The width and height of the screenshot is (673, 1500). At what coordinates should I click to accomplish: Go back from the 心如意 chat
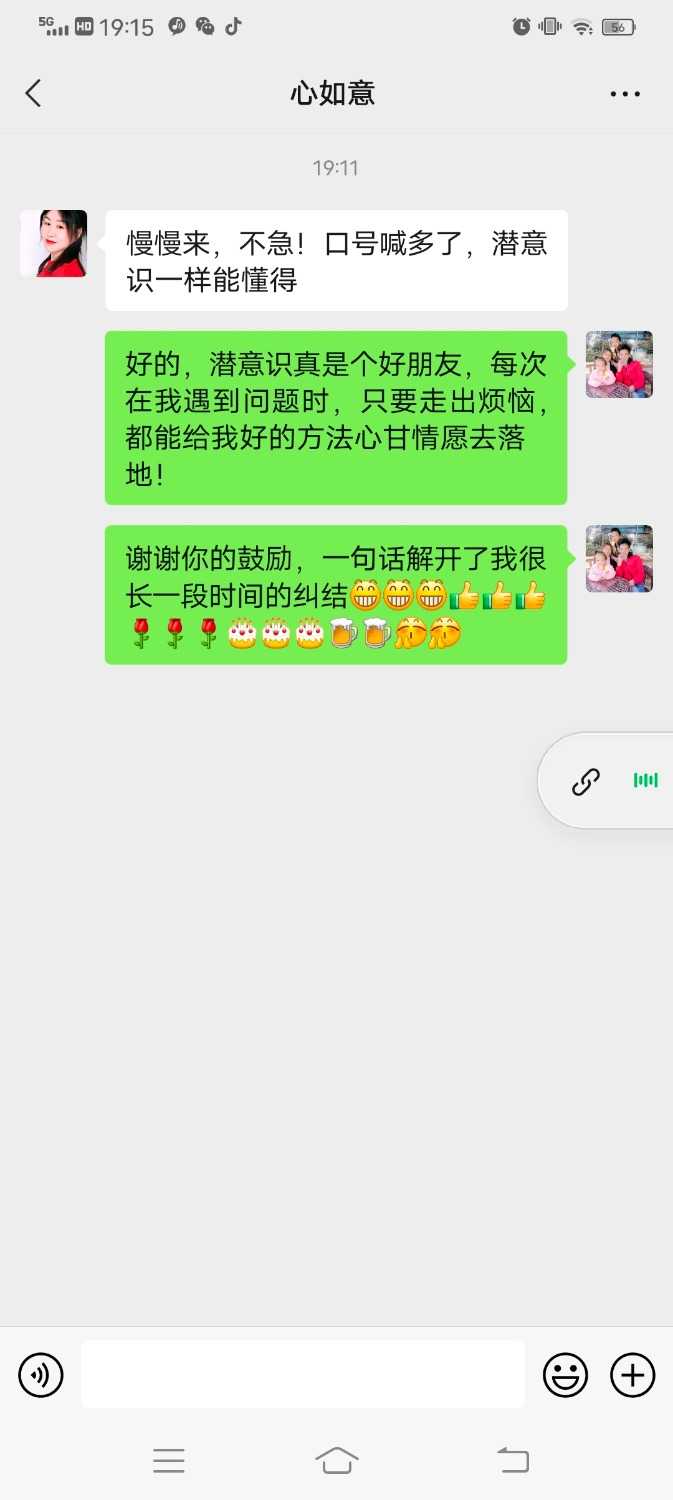[33, 94]
